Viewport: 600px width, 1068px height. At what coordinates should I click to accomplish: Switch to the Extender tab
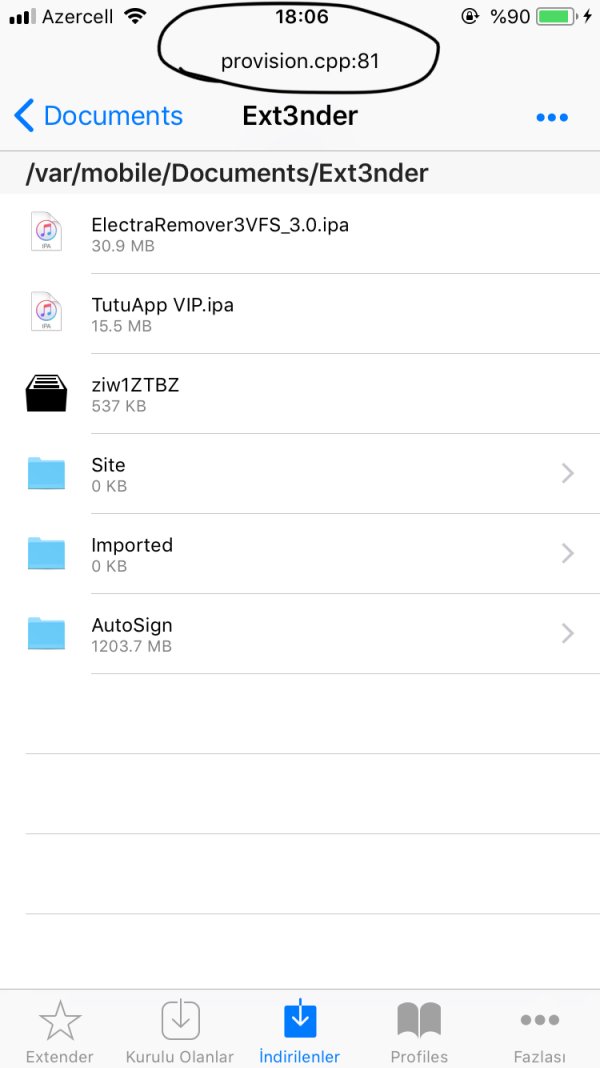(x=60, y=1032)
